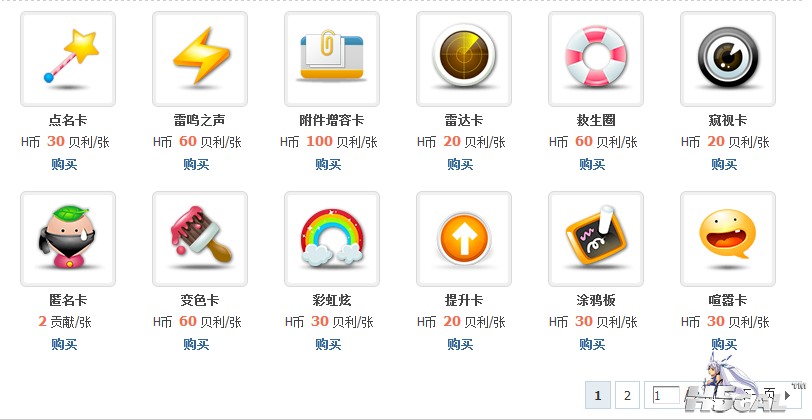This screenshot has width=812, height=420.
Task: Open the 点名卡 magic wand tile
Action: (68, 59)
